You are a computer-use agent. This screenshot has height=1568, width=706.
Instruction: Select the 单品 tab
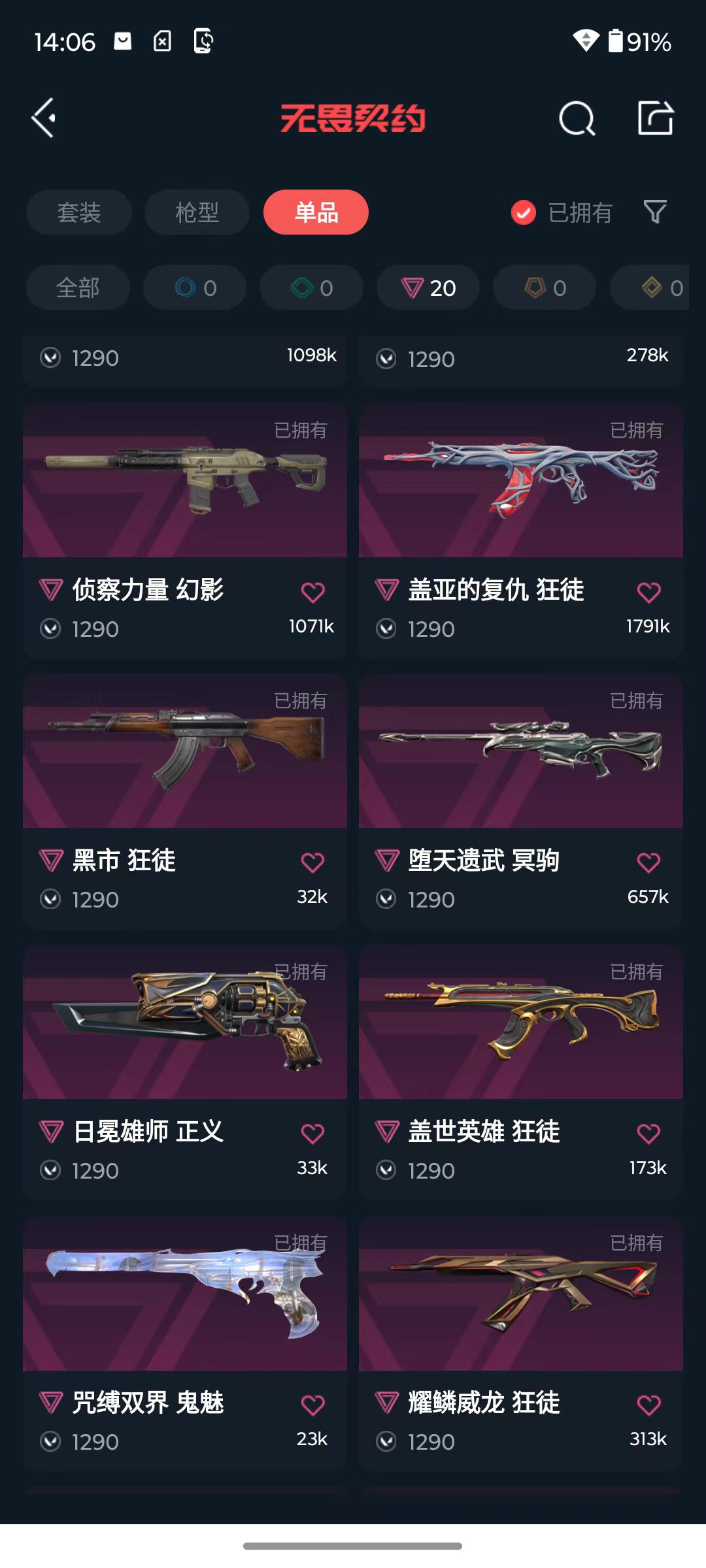tap(316, 212)
